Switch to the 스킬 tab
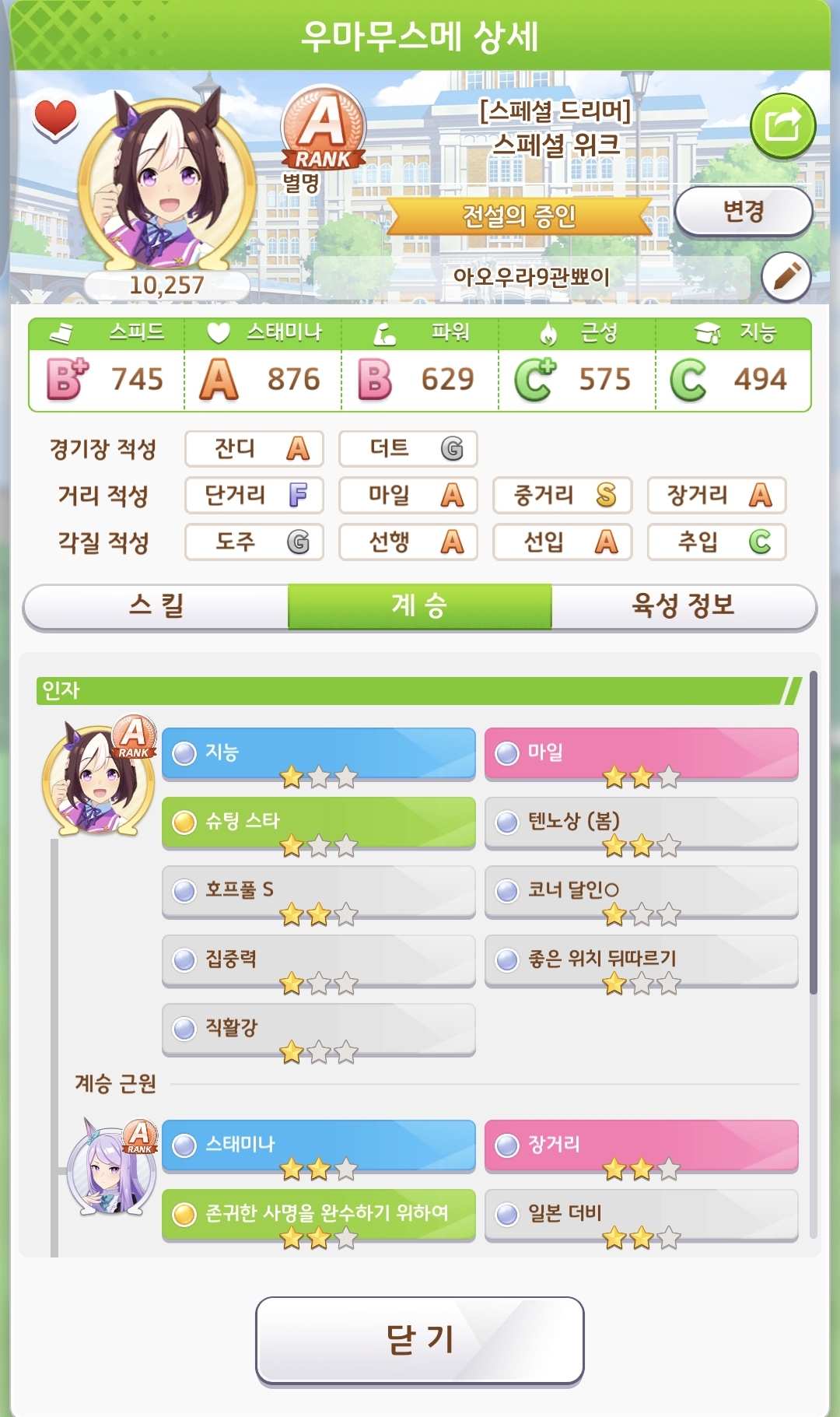Screen dimensions: 840x1417 (156, 606)
